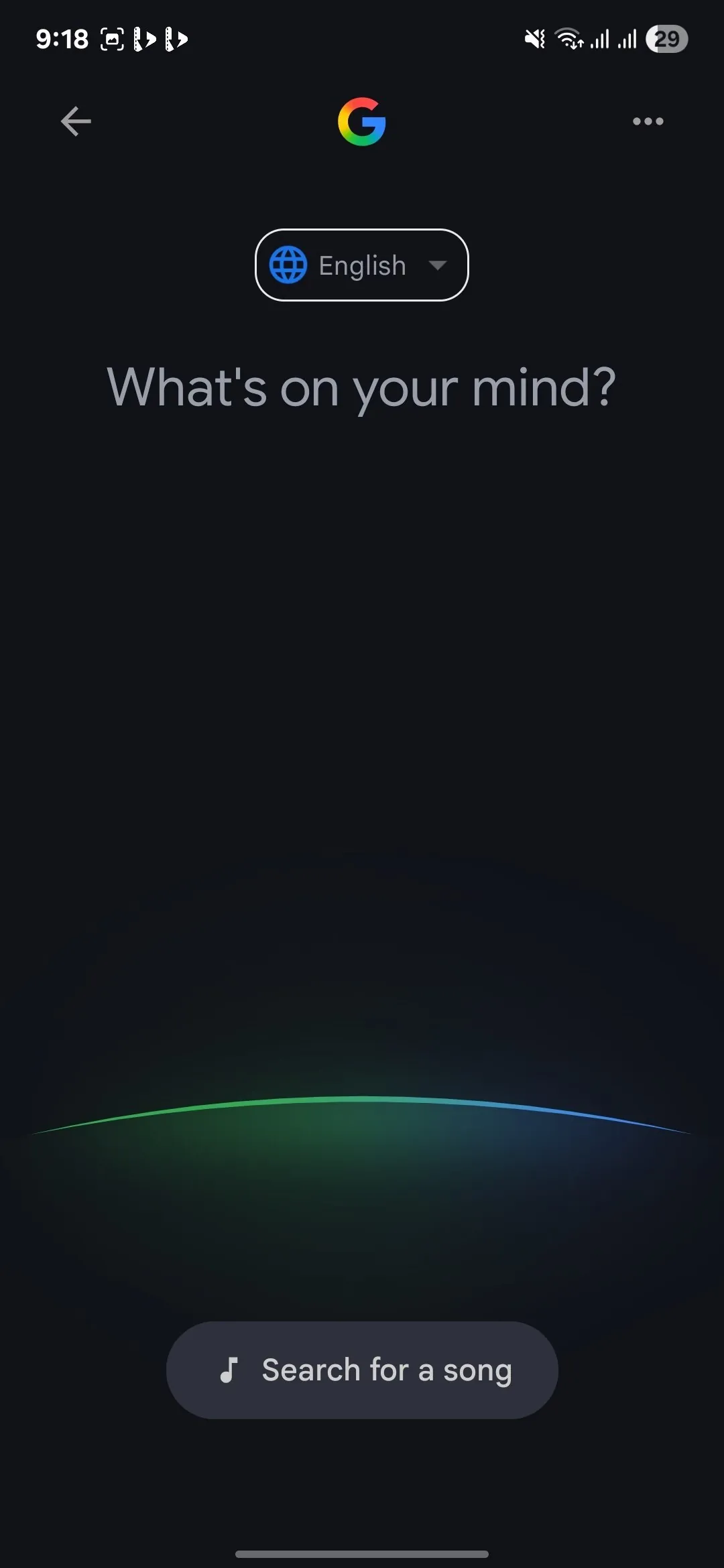Go back using the arrow icon
This screenshot has height=1568, width=724.
pos(76,121)
